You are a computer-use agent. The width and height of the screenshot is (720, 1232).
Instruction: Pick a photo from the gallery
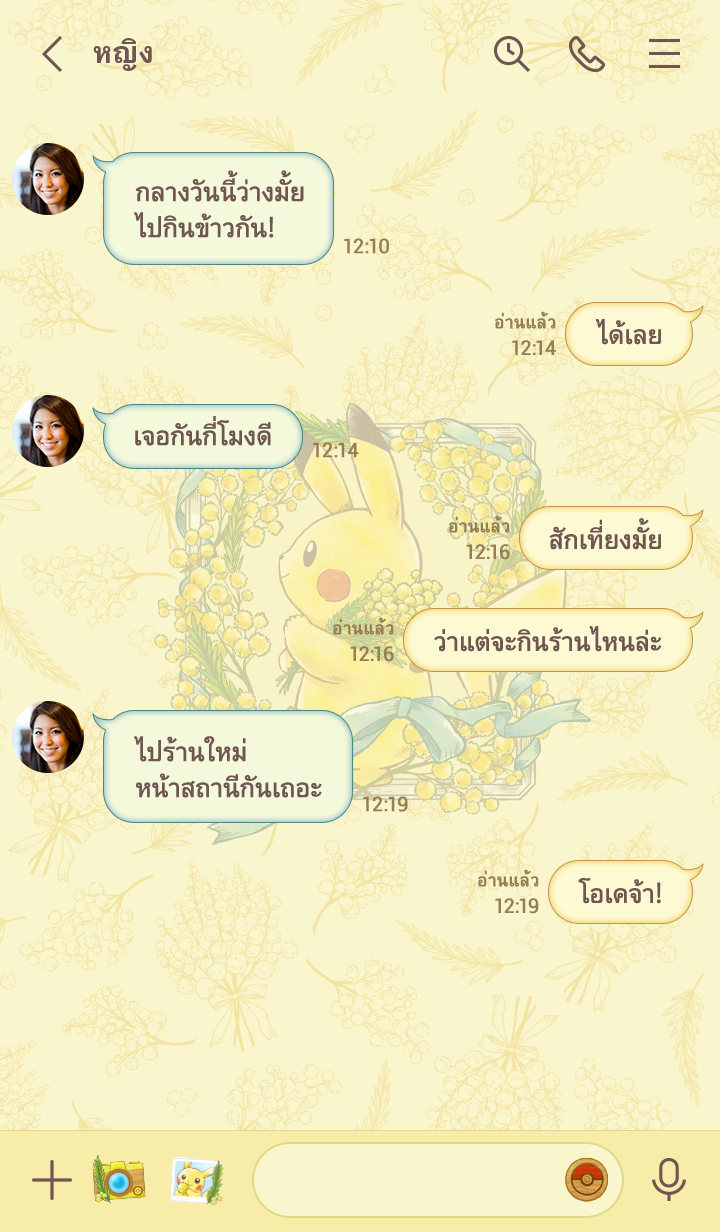click(x=196, y=1180)
